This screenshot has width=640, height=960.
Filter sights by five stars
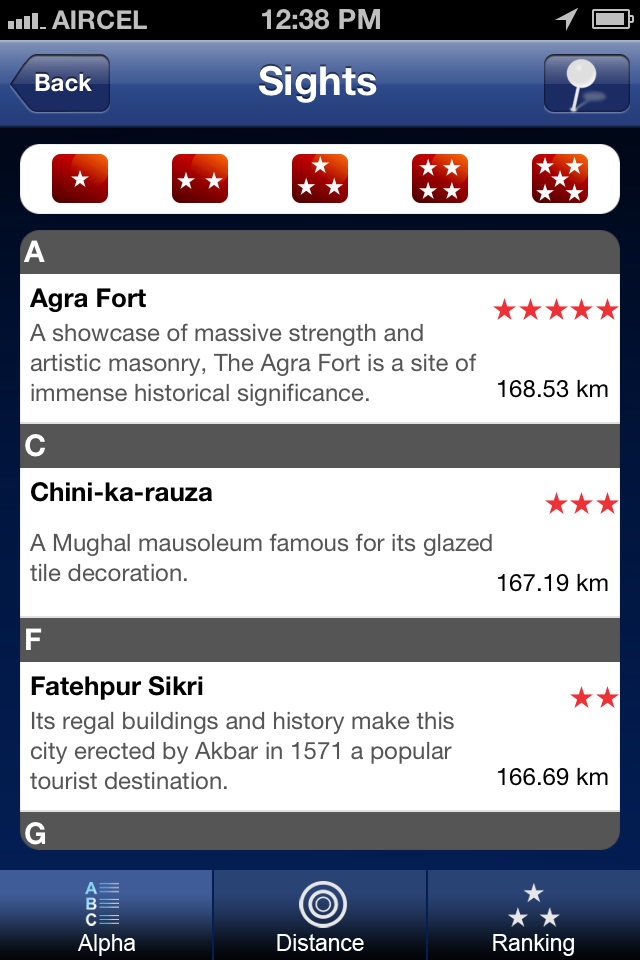pos(560,179)
